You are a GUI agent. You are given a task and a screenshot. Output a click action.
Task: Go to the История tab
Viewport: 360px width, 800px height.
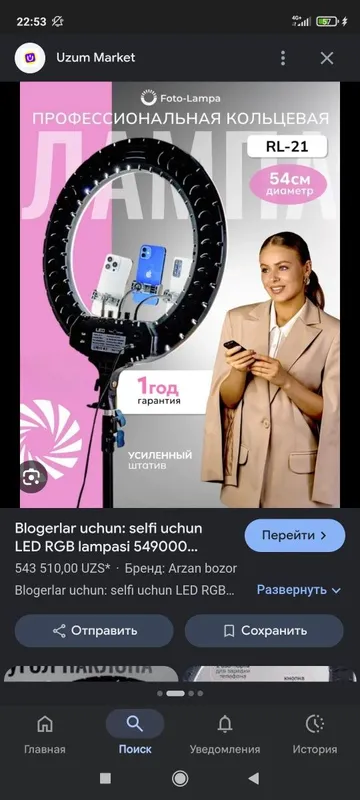point(315,734)
